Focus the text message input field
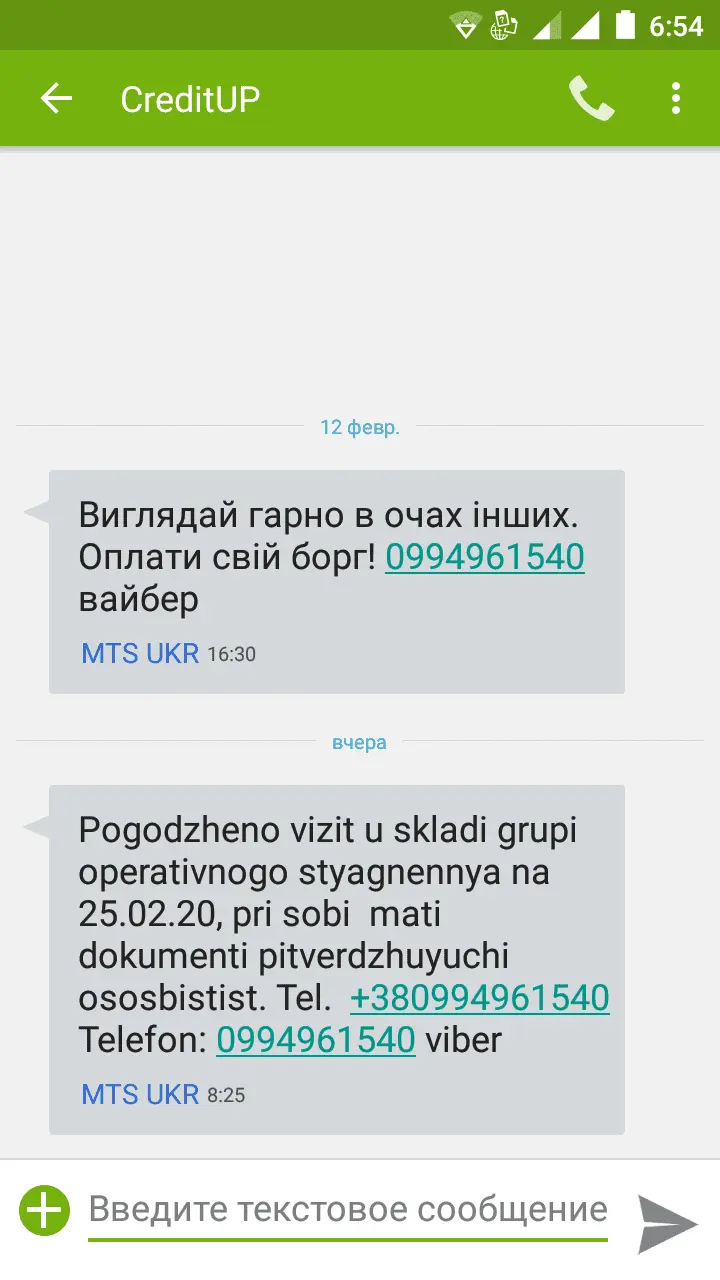The height and width of the screenshot is (1280, 720). click(x=347, y=1210)
